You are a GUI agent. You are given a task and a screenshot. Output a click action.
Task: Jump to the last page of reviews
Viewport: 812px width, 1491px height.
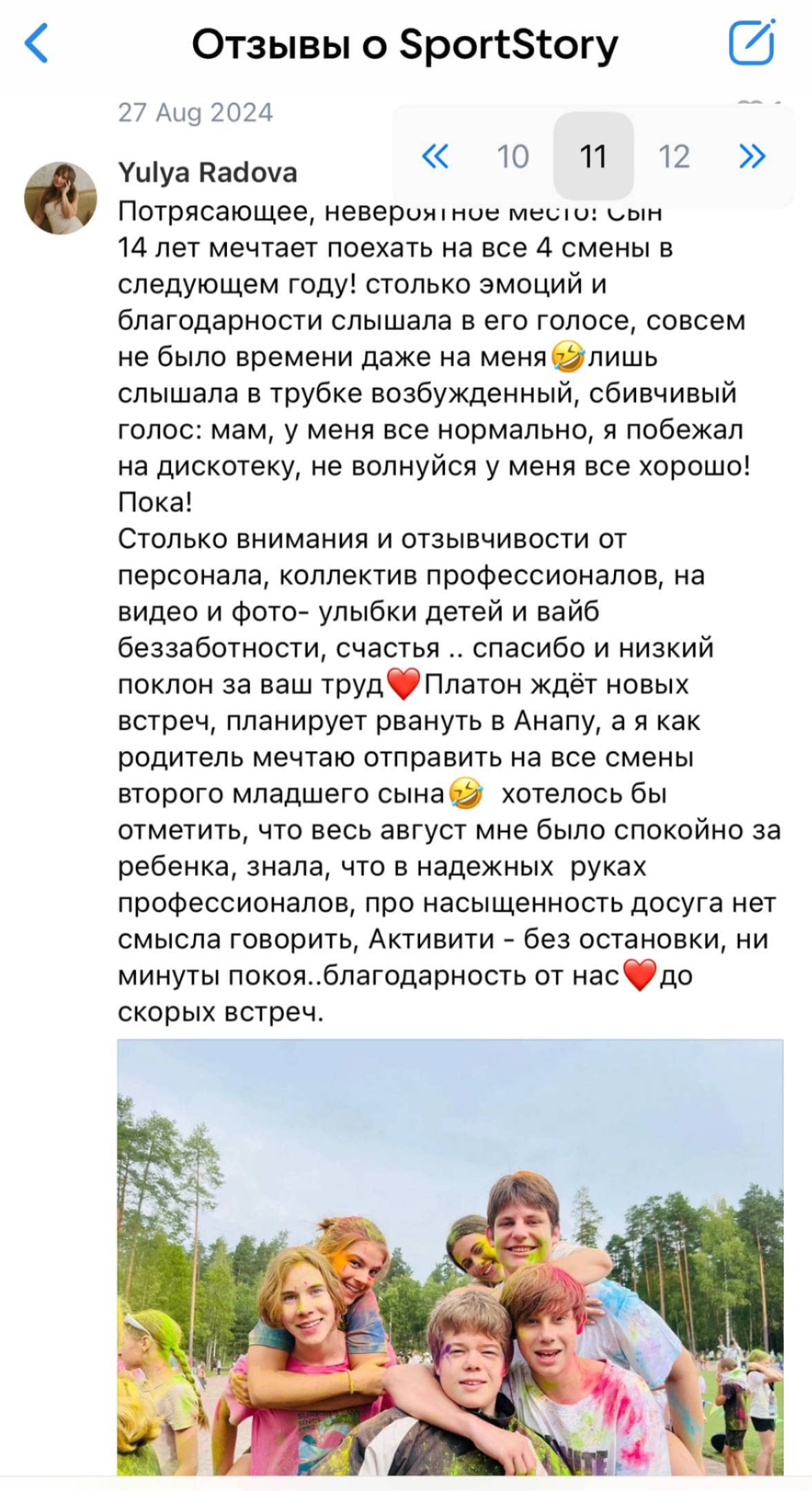pyautogui.click(x=752, y=157)
